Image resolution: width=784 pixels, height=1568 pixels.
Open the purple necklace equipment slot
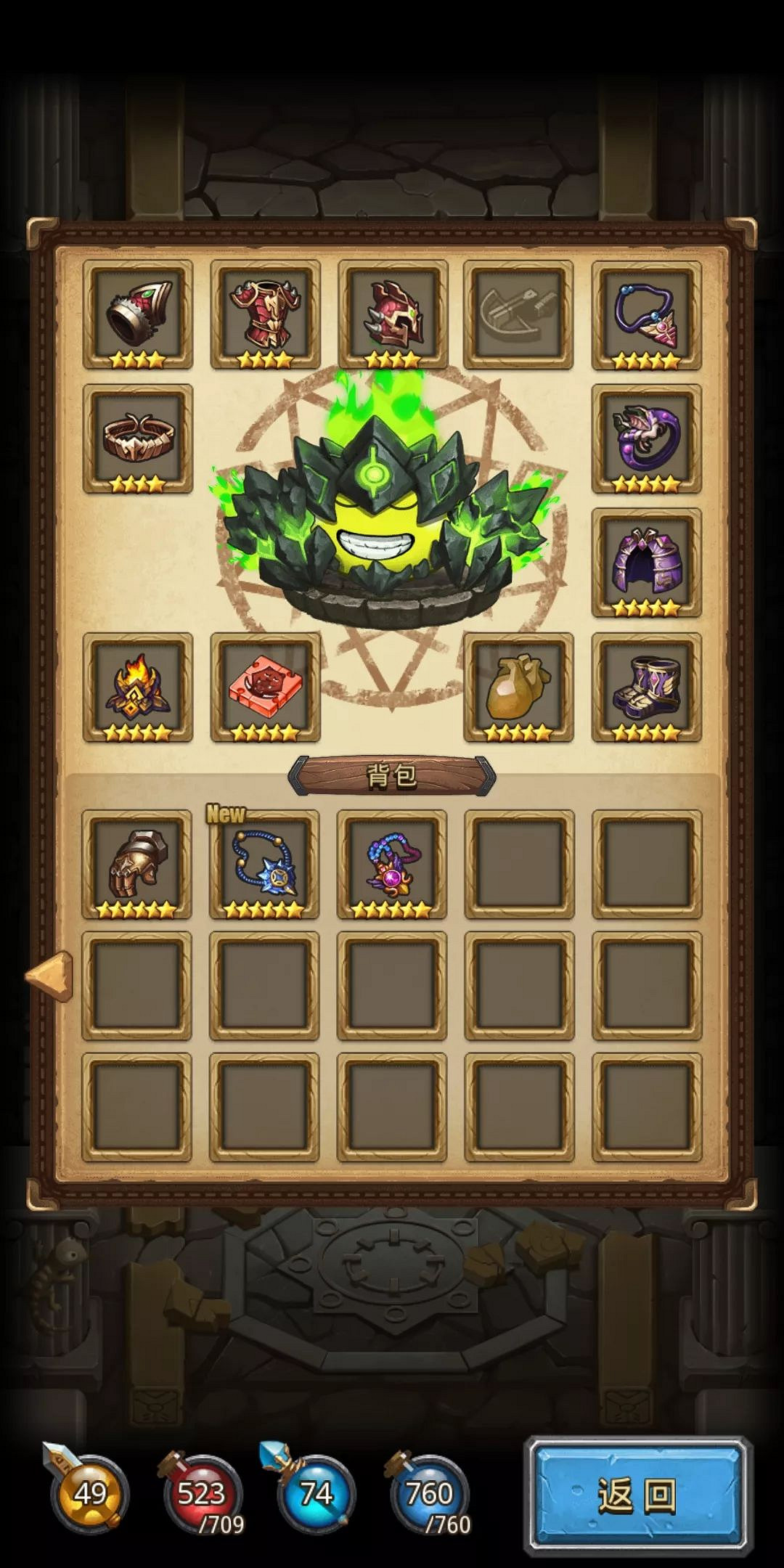pos(646,314)
